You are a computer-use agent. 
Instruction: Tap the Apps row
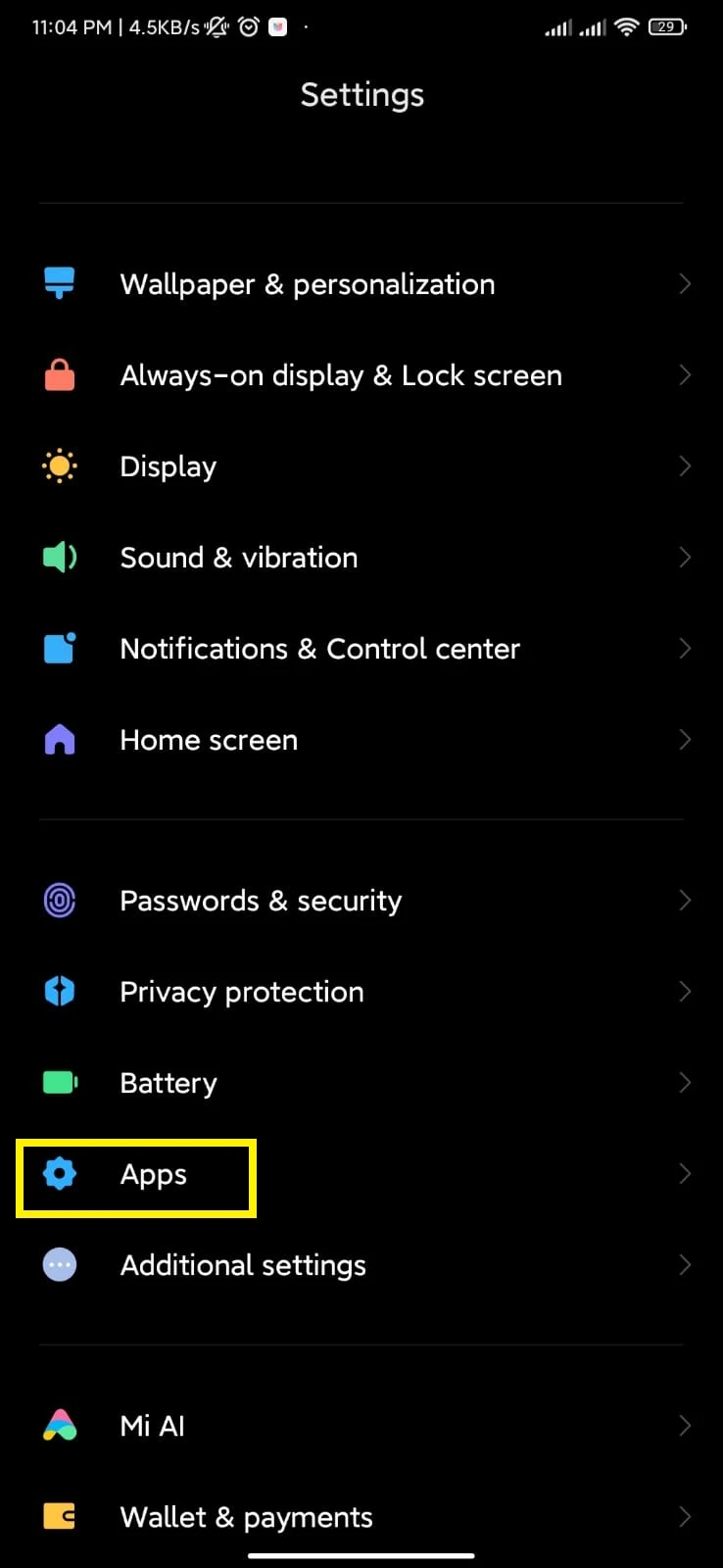pyautogui.click(x=361, y=1174)
